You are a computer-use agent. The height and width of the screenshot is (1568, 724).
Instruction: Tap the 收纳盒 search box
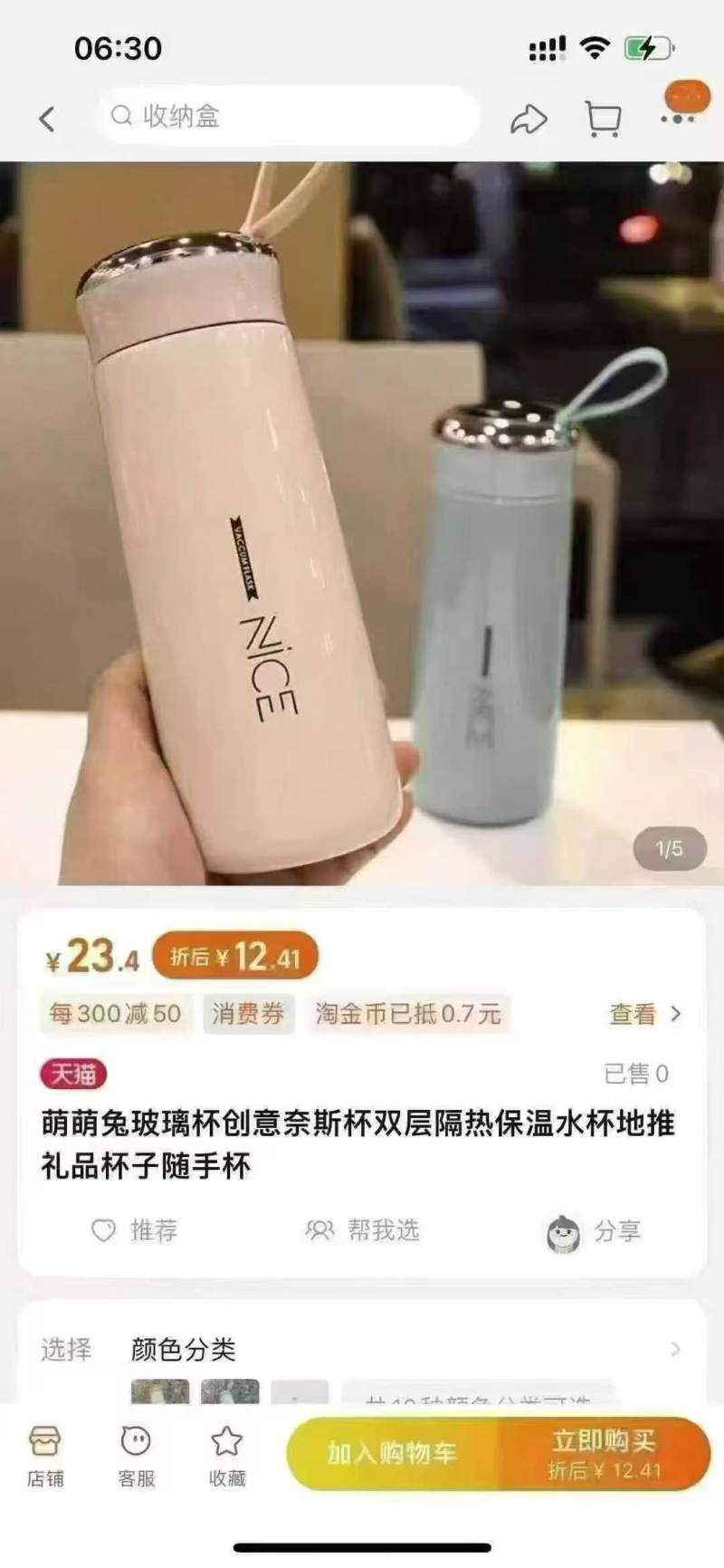286,116
